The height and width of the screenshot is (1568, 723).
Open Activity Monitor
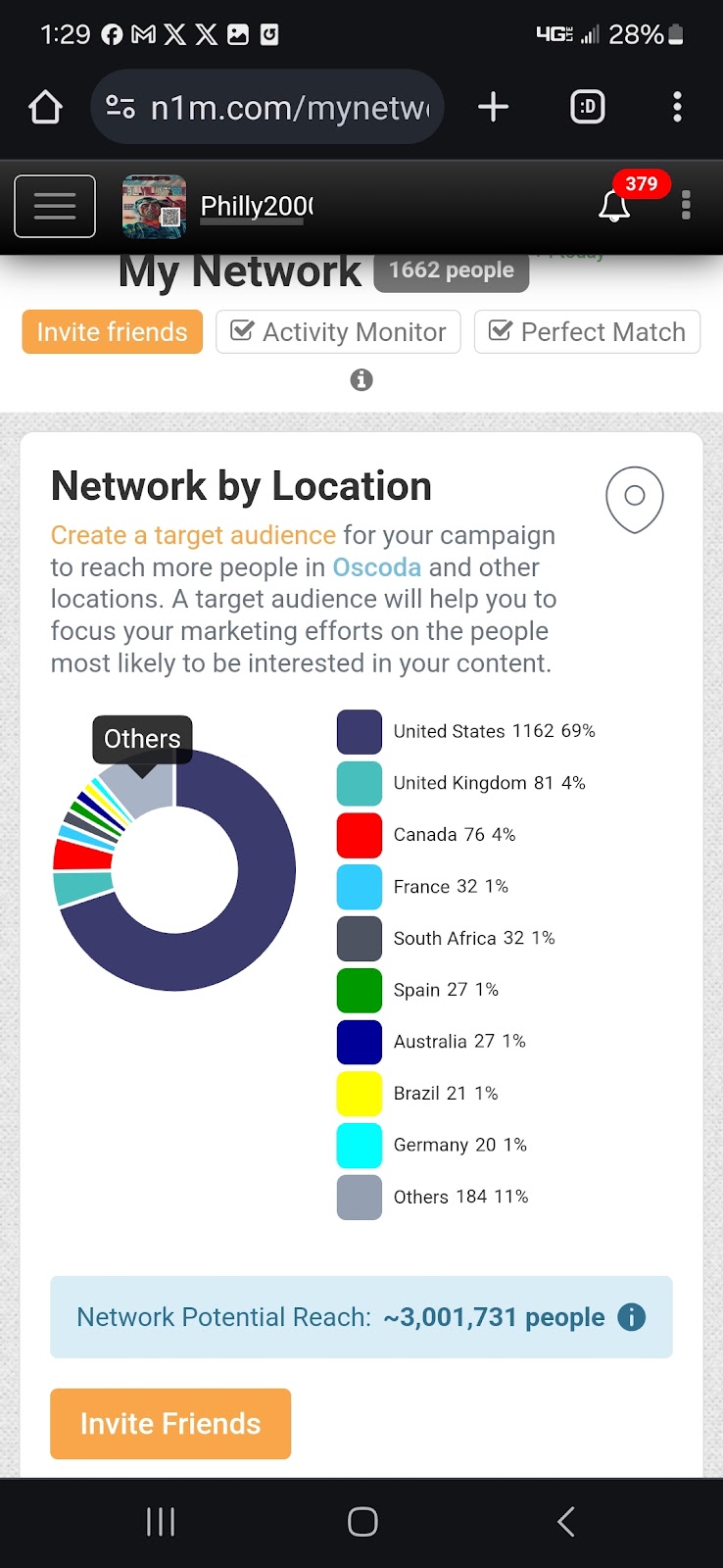pyautogui.click(x=338, y=332)
